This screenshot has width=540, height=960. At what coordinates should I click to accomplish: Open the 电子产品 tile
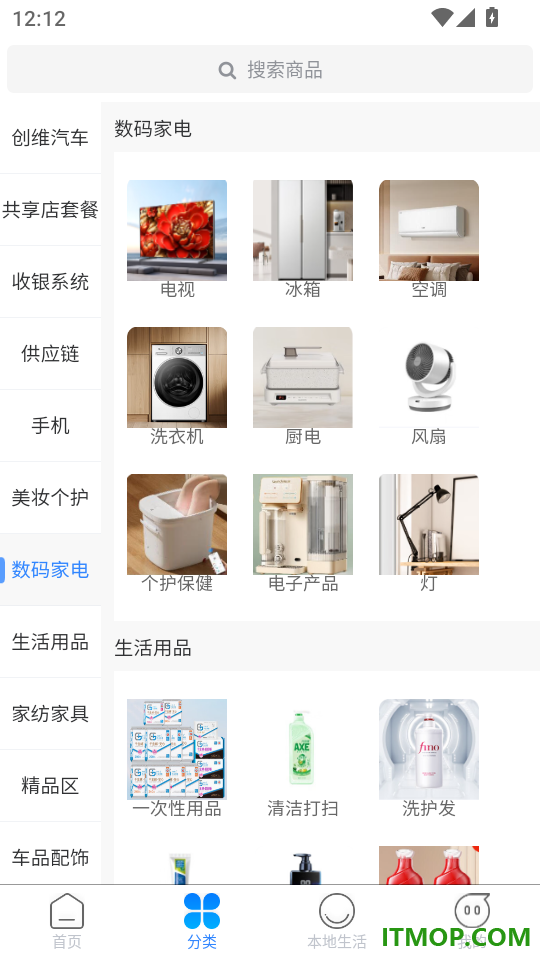[302, 533]
